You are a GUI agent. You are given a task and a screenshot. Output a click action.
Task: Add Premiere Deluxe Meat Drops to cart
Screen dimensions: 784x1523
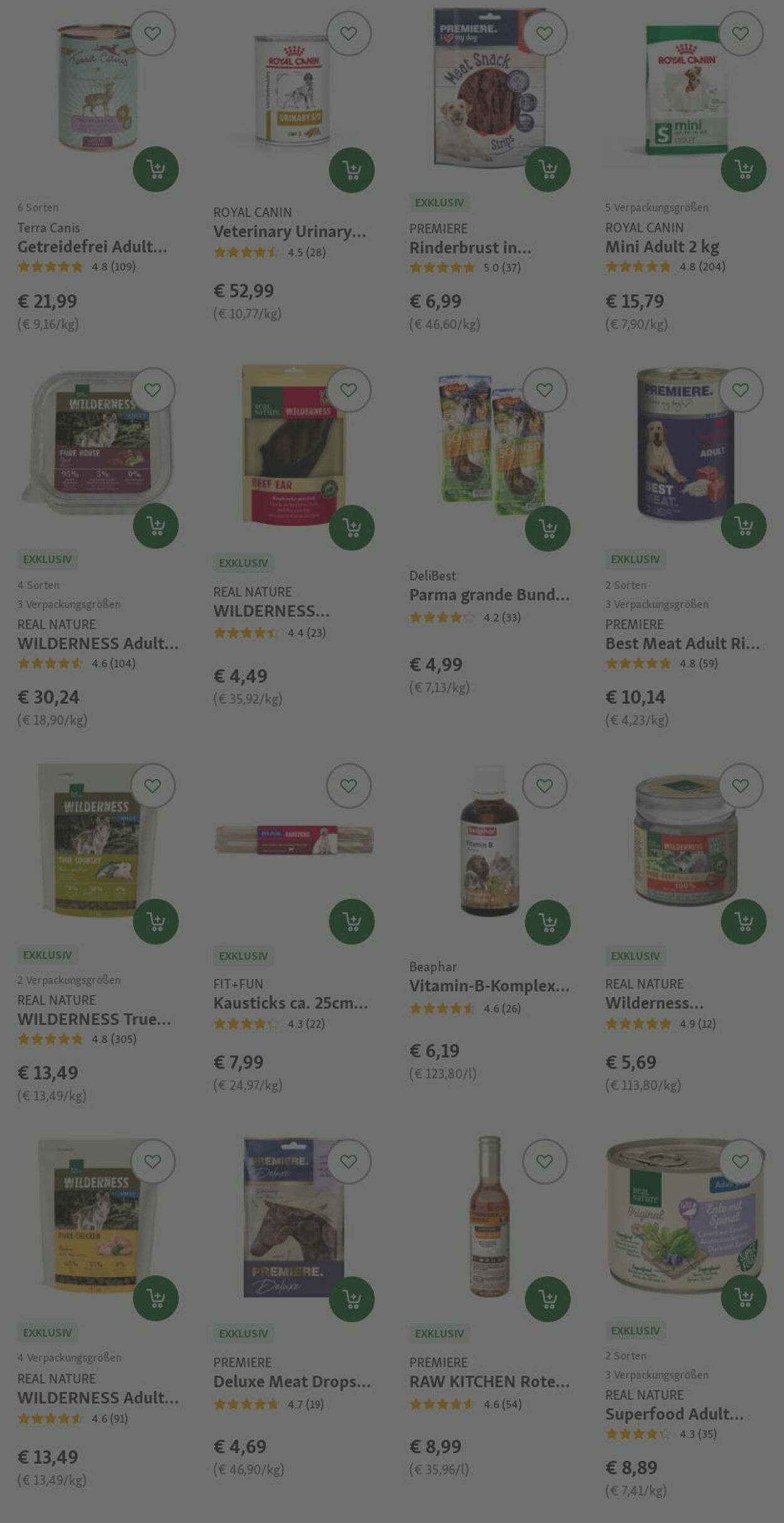click(351, 1299)
